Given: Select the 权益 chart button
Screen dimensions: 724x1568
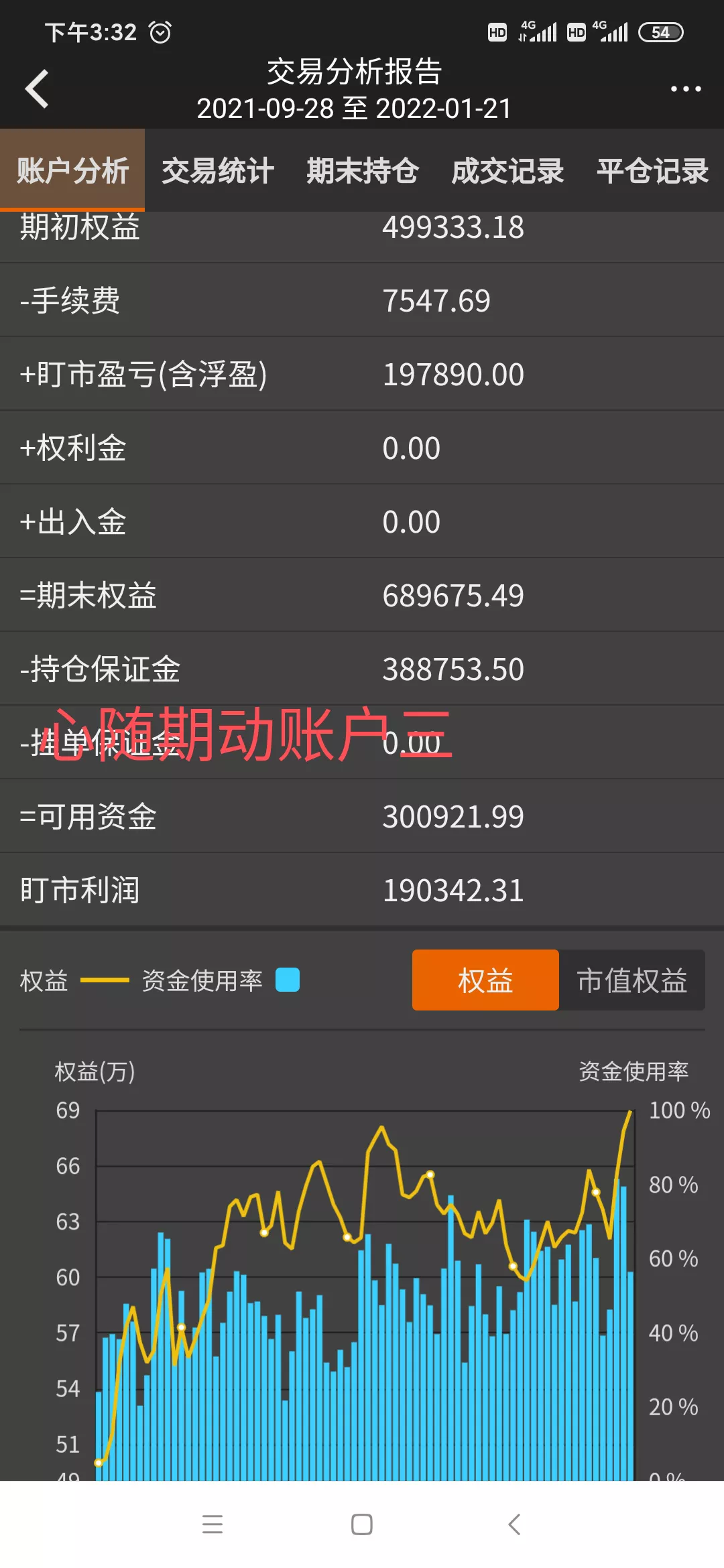Looking at the screenshot, I should [x=485, y=980].
